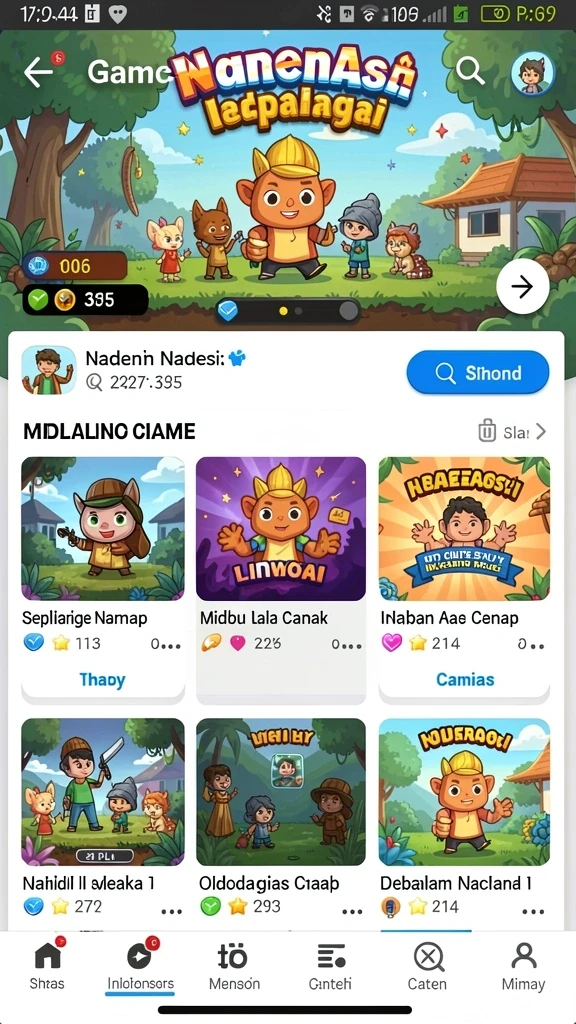Tap the blue Sihond button
Screen dimensions: 576x1024
click(x=478, y=372)
